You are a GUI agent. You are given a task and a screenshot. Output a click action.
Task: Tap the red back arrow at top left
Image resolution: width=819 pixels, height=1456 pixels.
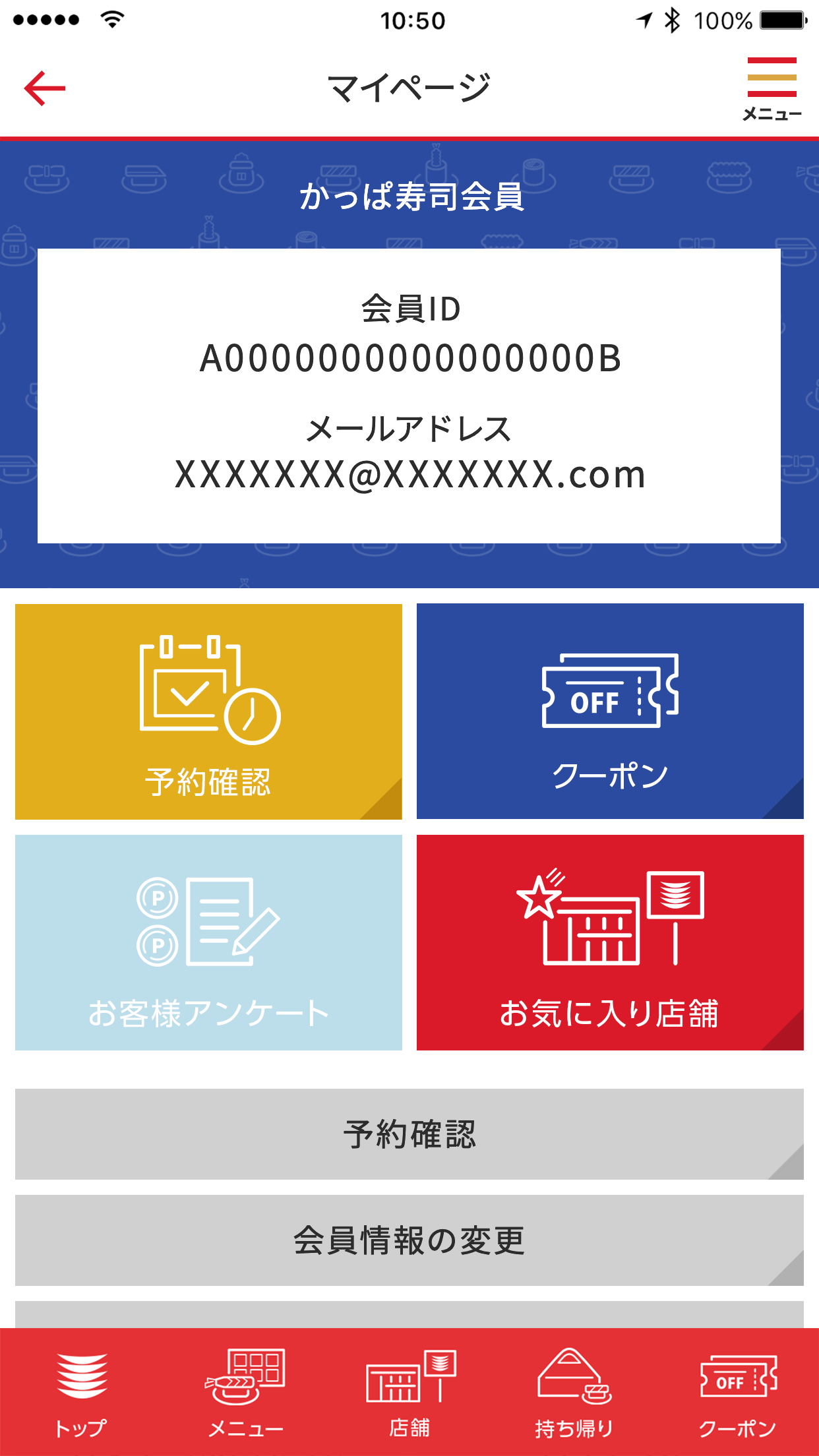tap(45, 88)
